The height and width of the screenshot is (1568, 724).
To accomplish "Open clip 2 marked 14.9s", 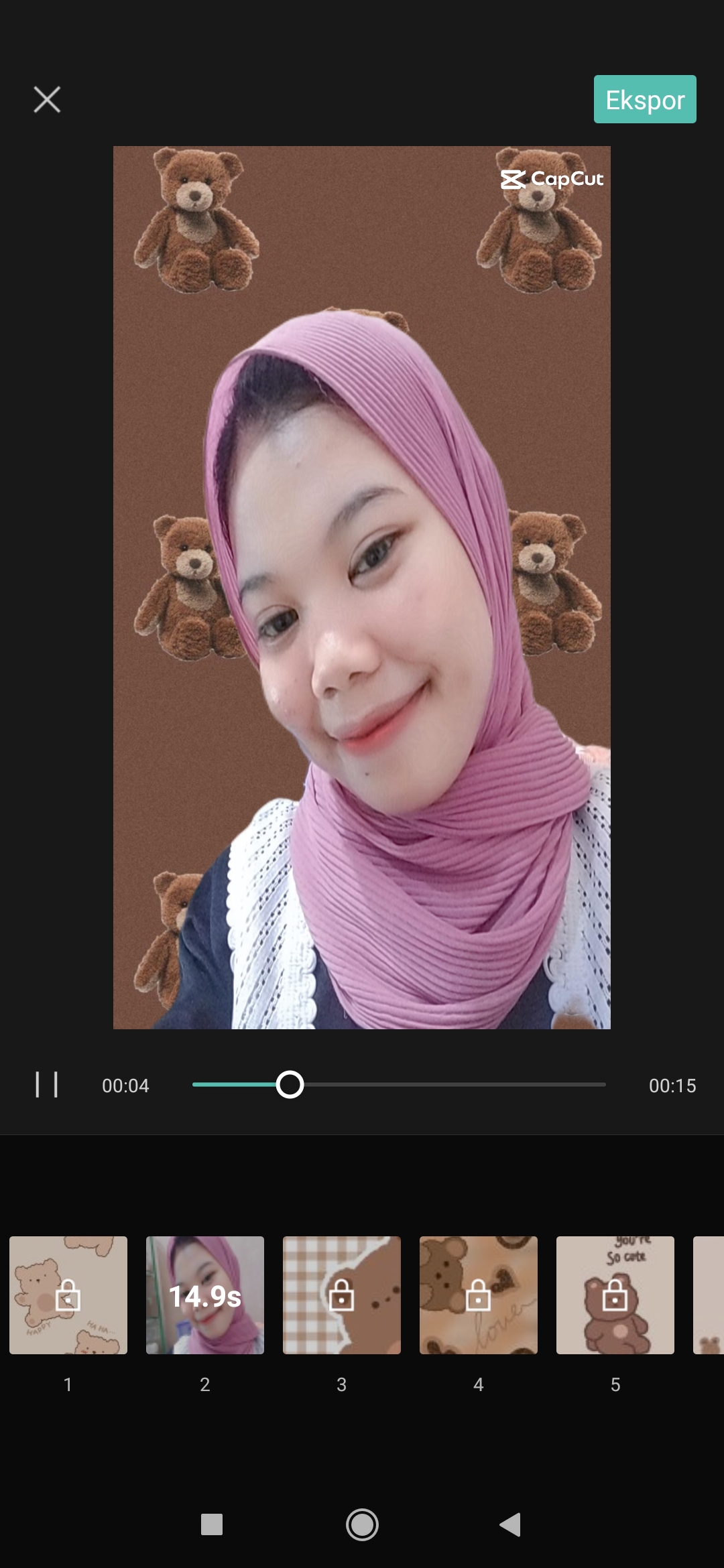I will [x=205, y=1295].
